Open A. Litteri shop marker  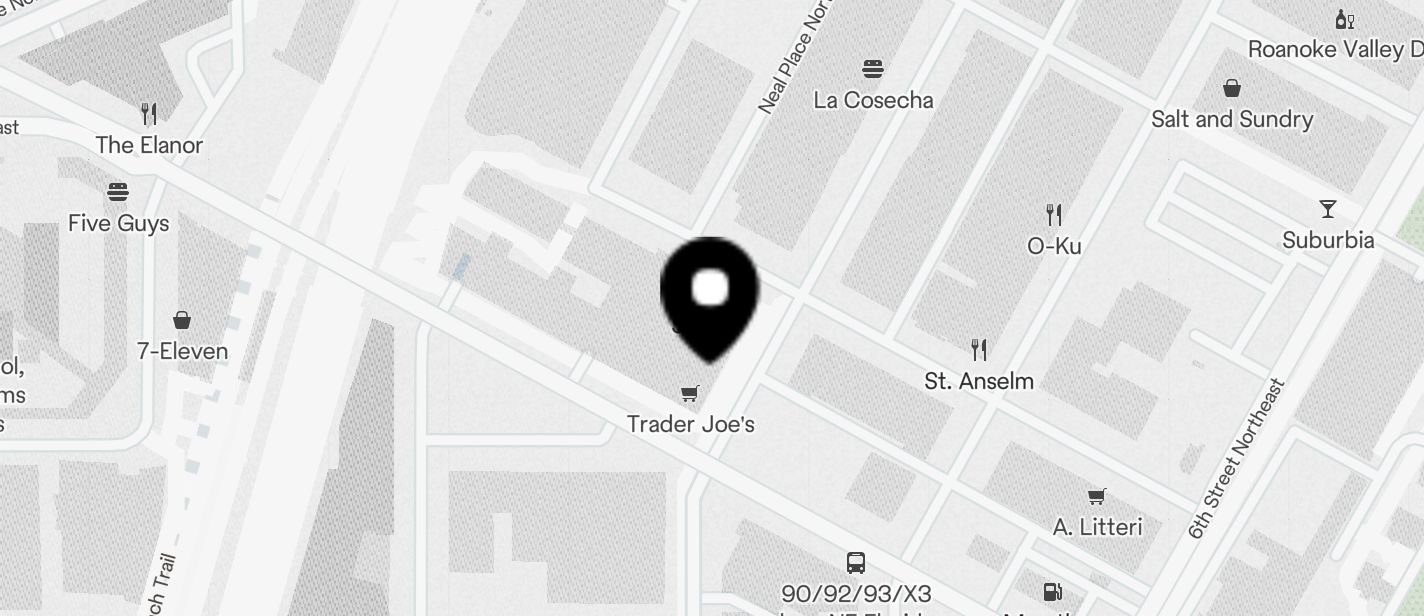click(1097, 497)
